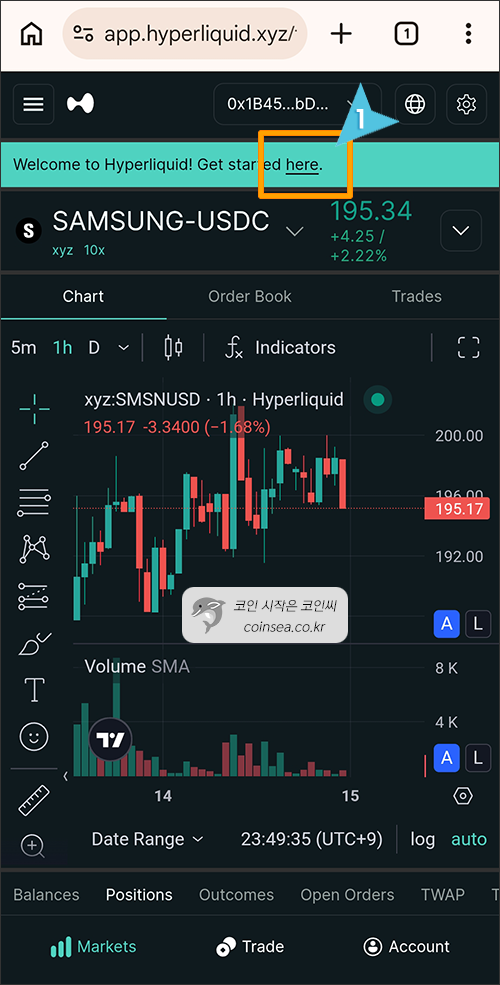
Task: Switch to the Open Orders tab
Action: coord(347,895)
